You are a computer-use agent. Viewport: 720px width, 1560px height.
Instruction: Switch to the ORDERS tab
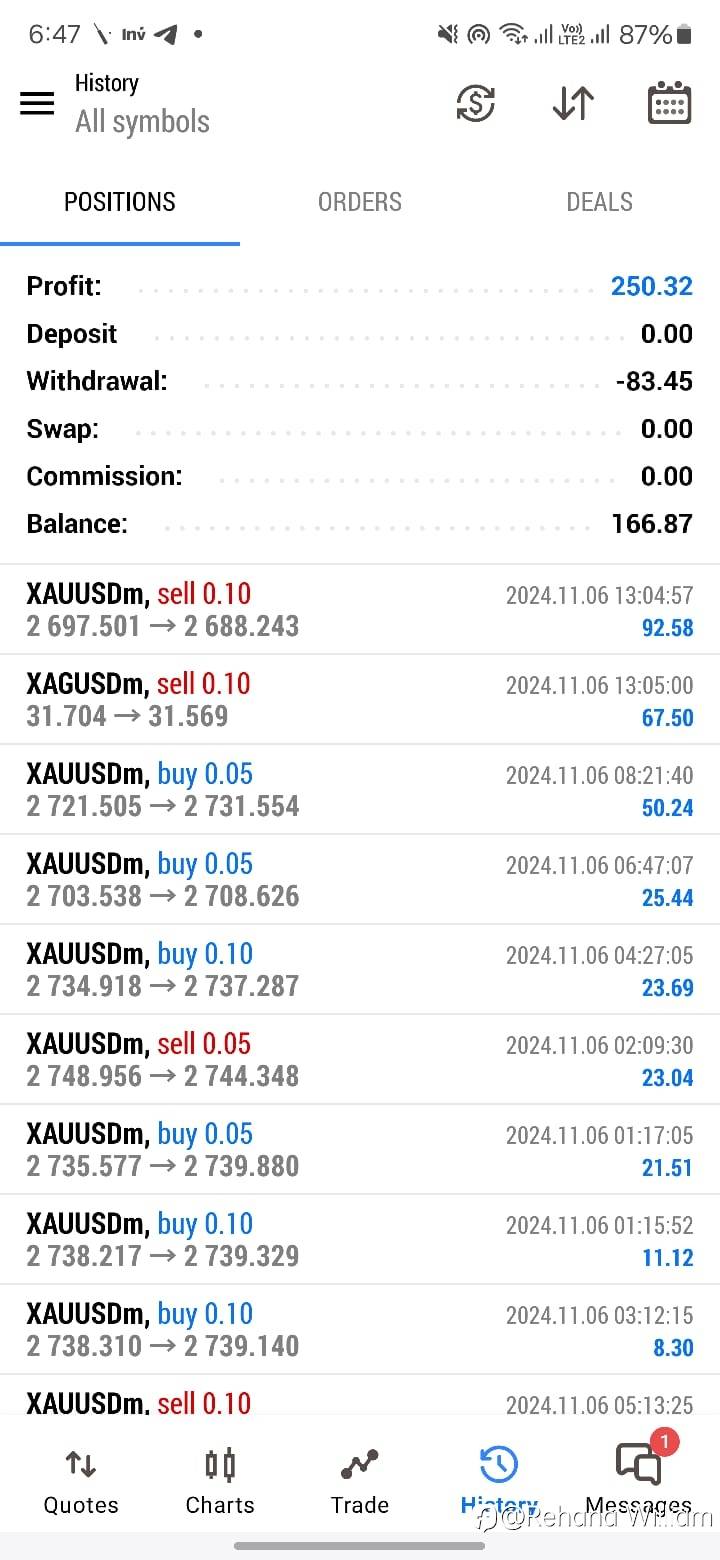tap(359, 202)
